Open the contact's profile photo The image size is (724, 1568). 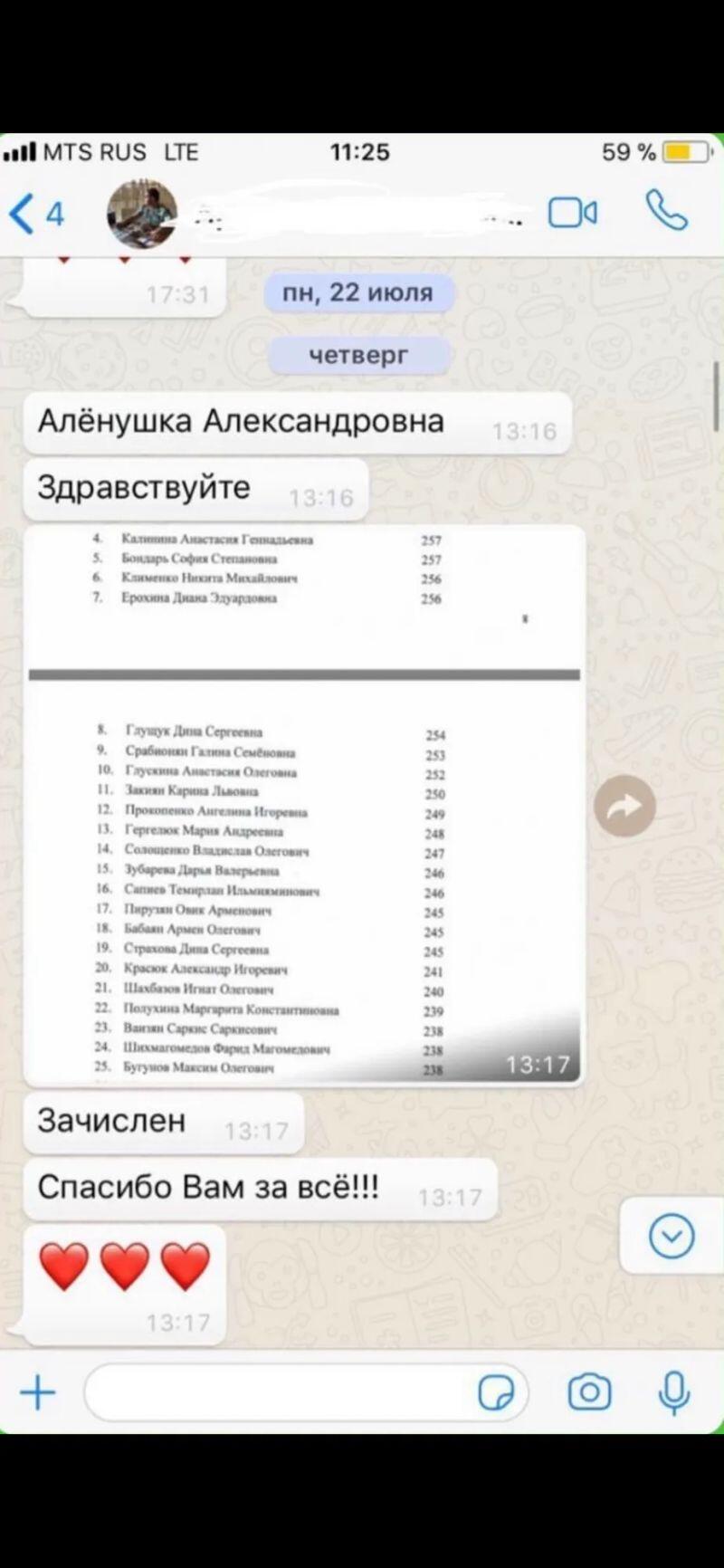[142, 214]
